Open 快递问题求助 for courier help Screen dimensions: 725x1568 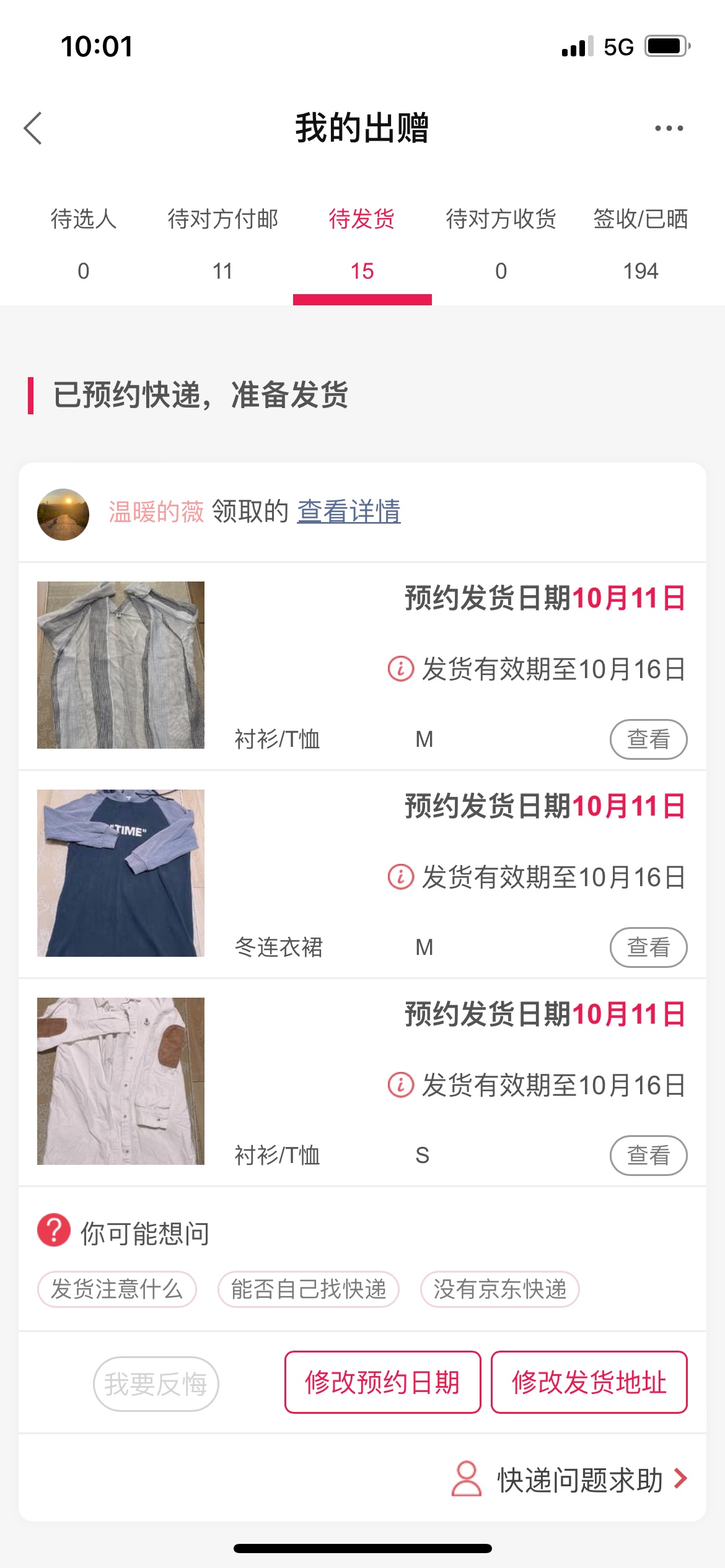[579, 1480]
